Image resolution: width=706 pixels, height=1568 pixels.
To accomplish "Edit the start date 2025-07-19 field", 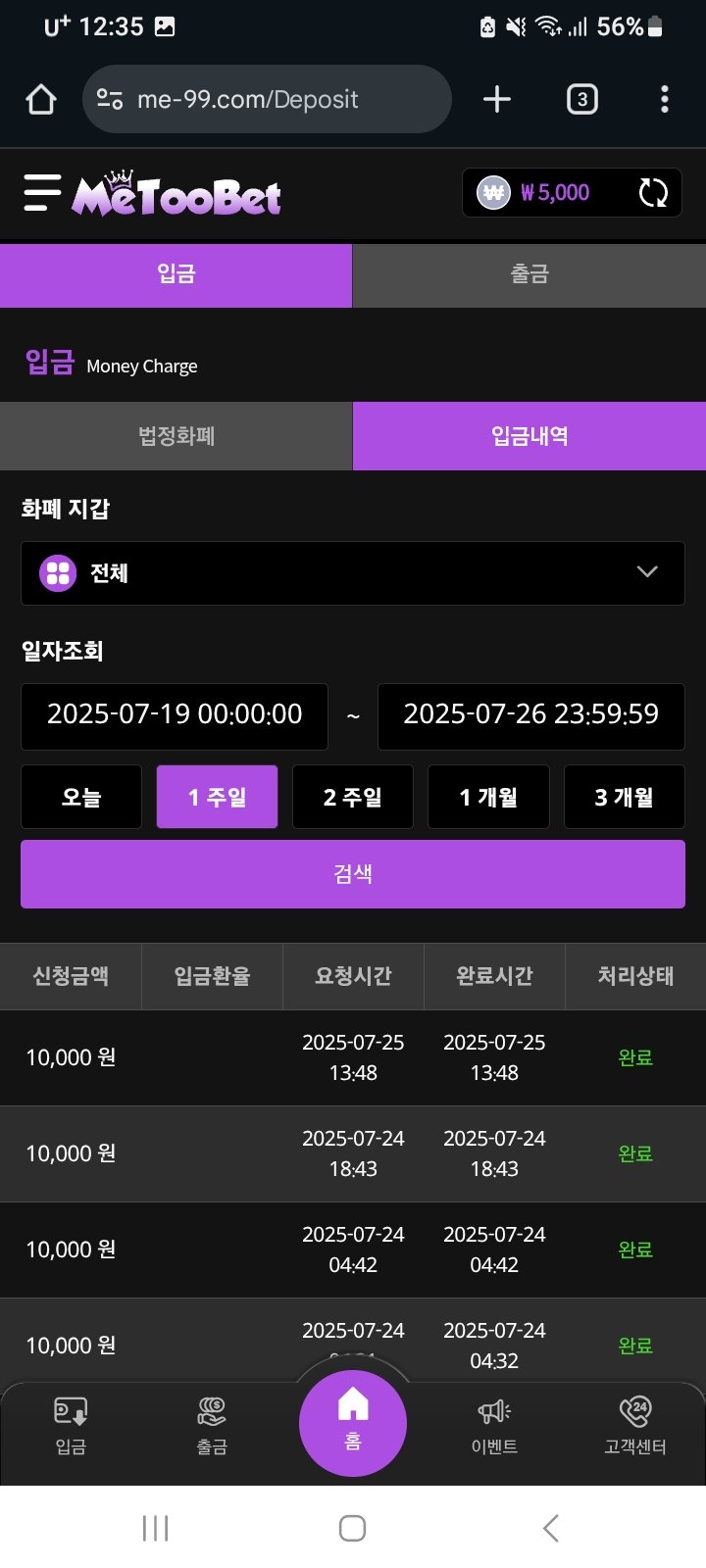I will pos(175,715).
